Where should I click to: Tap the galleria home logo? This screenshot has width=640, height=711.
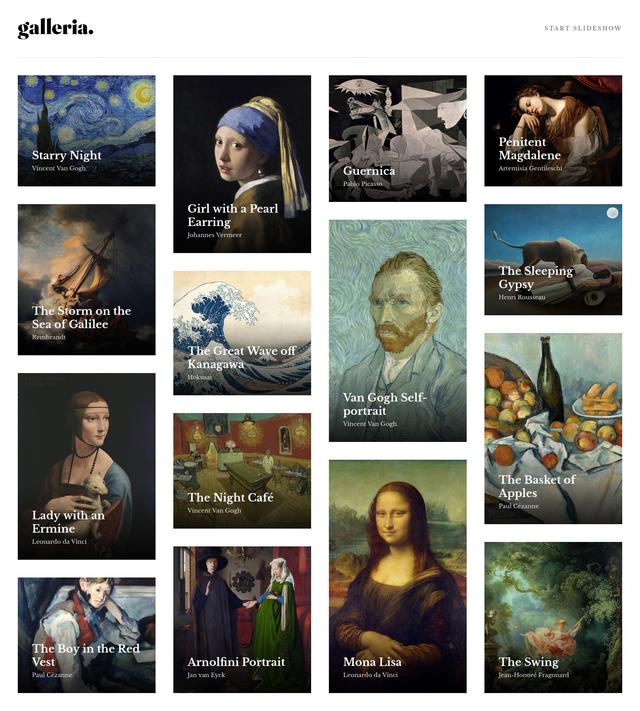click(55, 28)
